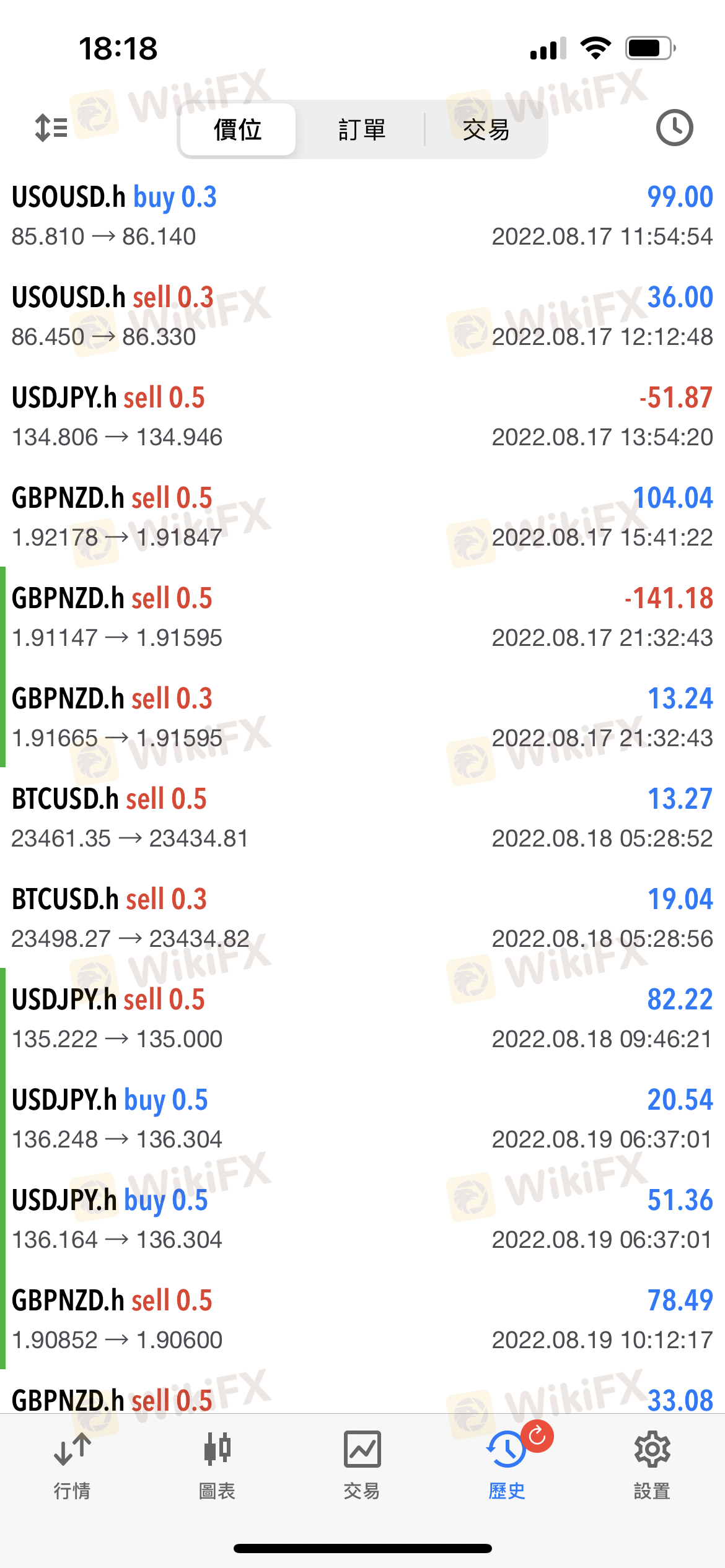Viewport: 725px width, 1568px height.
Task: Show details of the -141.18 GBPNZD.h trade
Action: [x=362, y=617]
